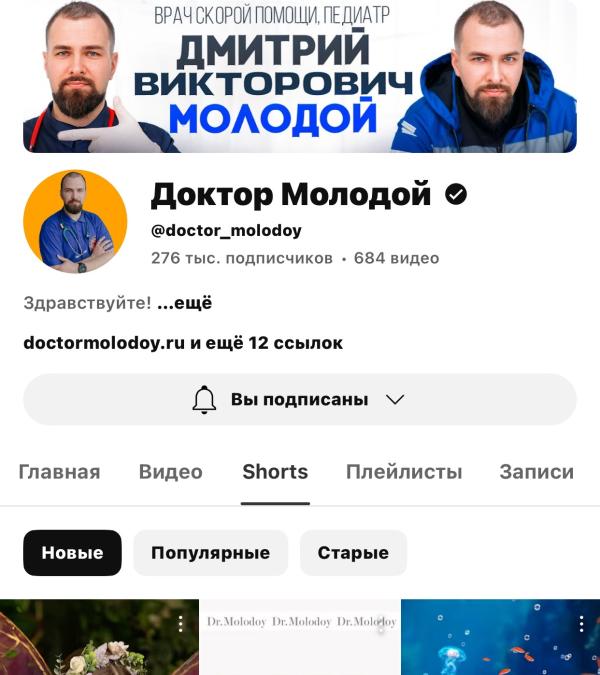Open overflow menu on the flower wreath Short
This screenshot has width=600, height=675.
click(180, 623)
